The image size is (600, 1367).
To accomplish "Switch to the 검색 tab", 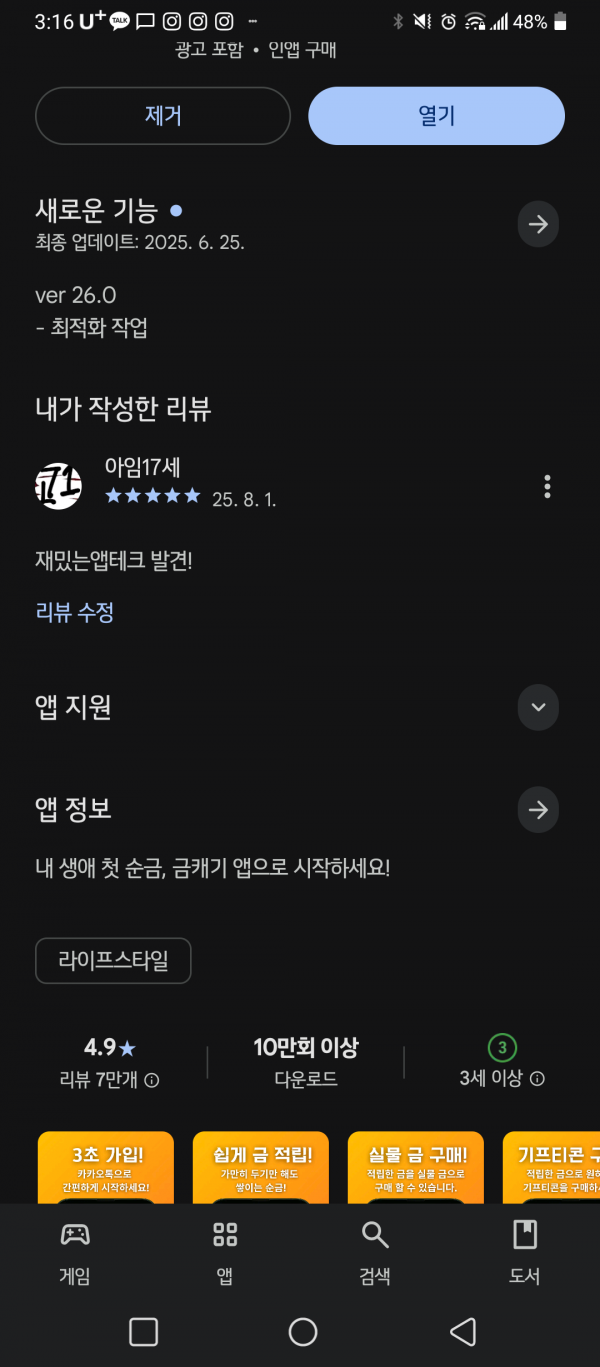I will (375, 1252).
